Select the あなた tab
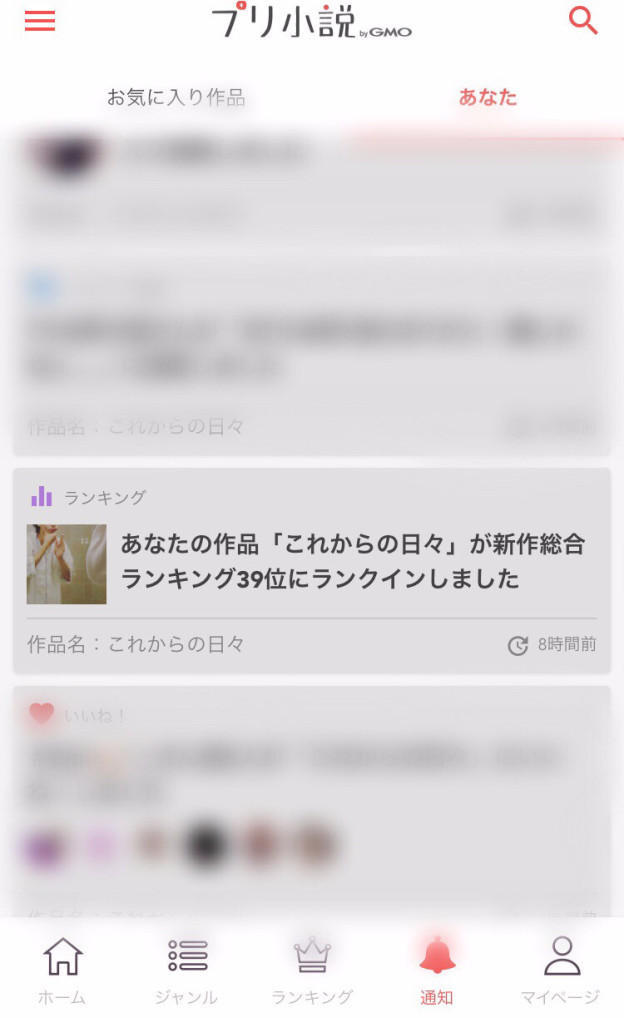Image resolution: width=624 pixels, height=1018 pixels. (x=488, y=97)
